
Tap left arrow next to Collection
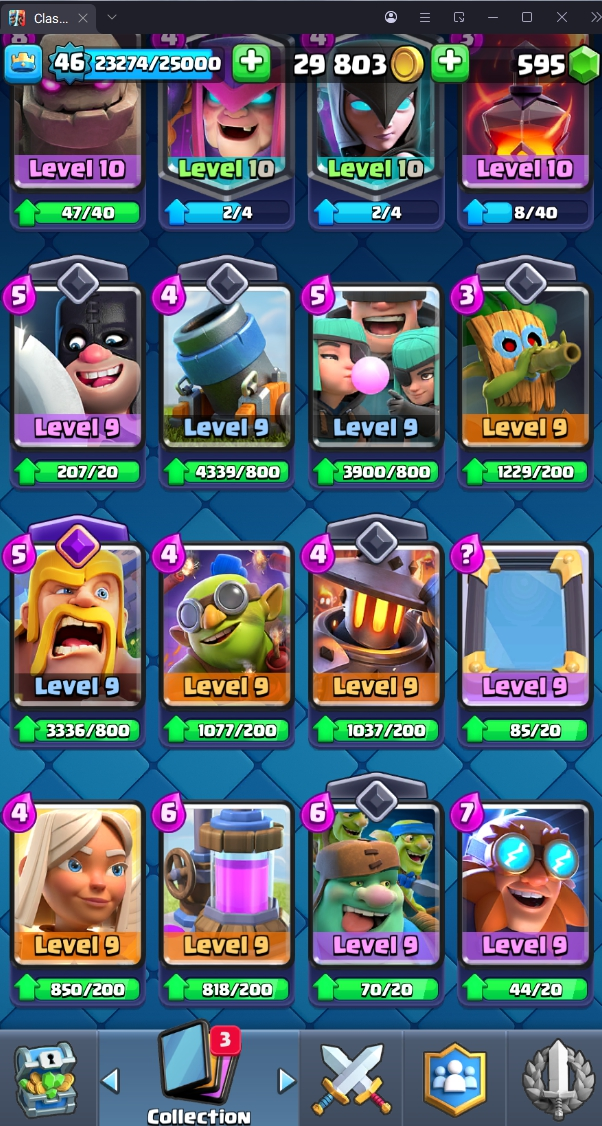(111, 1080)
